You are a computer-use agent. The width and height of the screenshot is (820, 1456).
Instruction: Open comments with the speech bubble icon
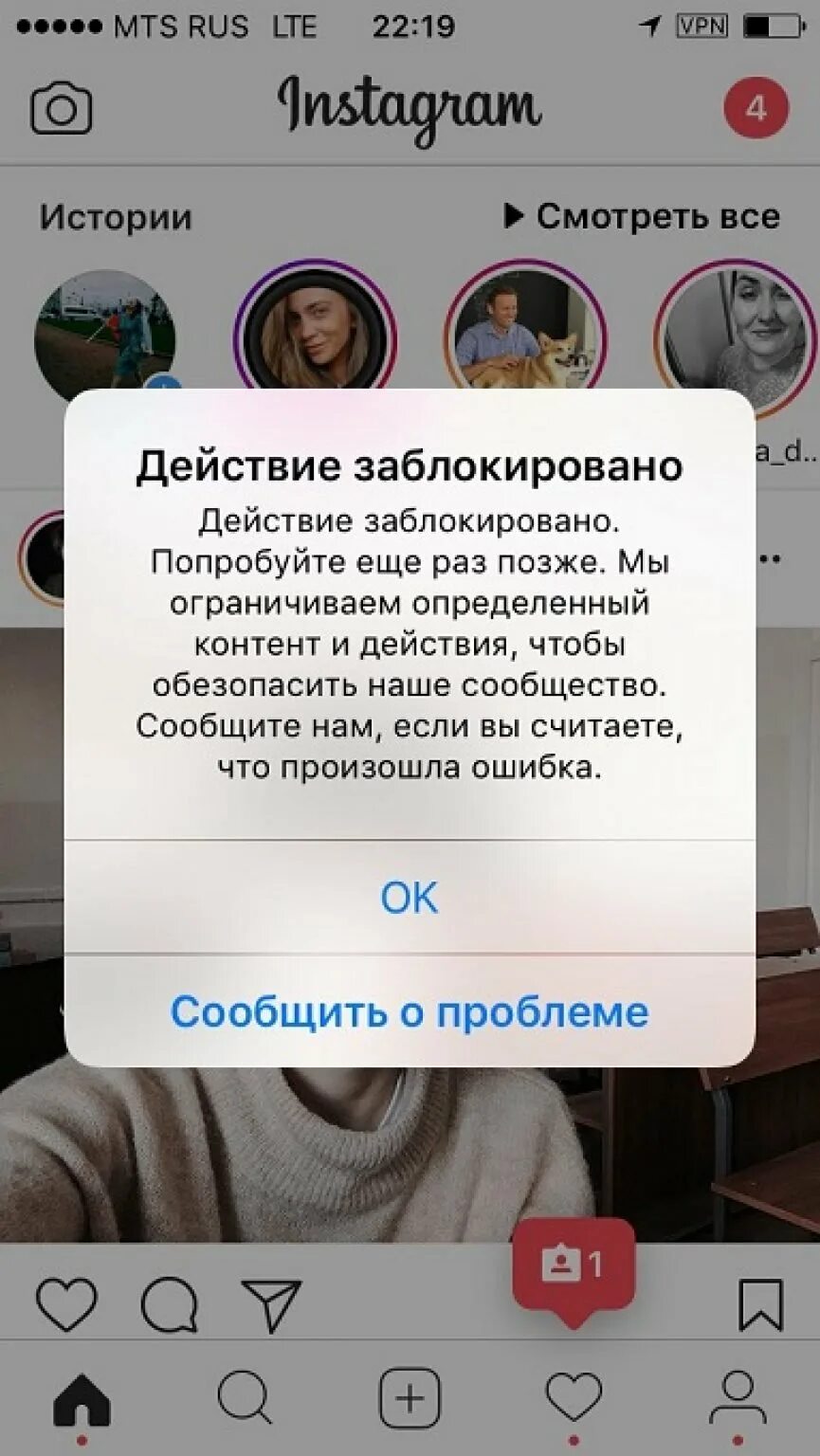170,1304
